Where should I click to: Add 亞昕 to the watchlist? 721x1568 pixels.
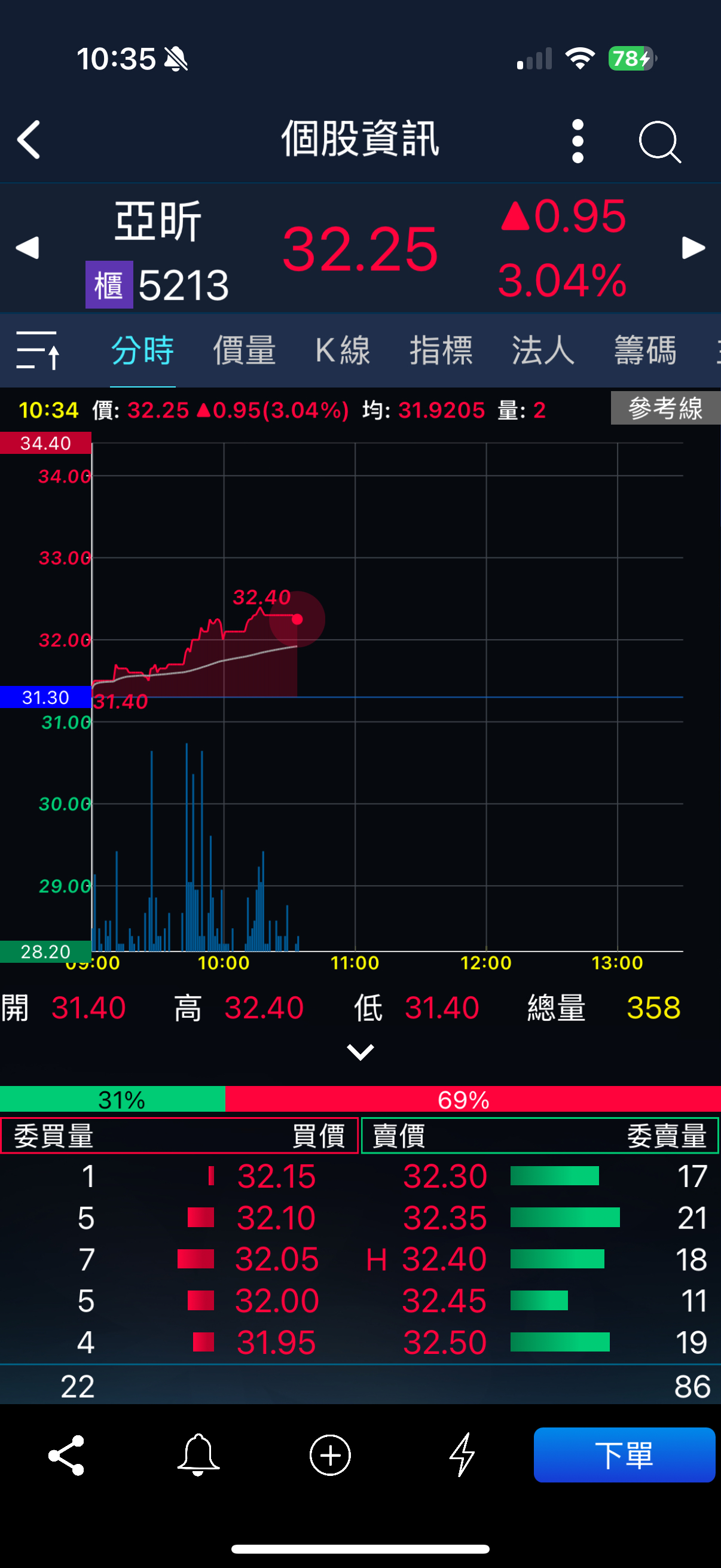tap(331, 1456)
